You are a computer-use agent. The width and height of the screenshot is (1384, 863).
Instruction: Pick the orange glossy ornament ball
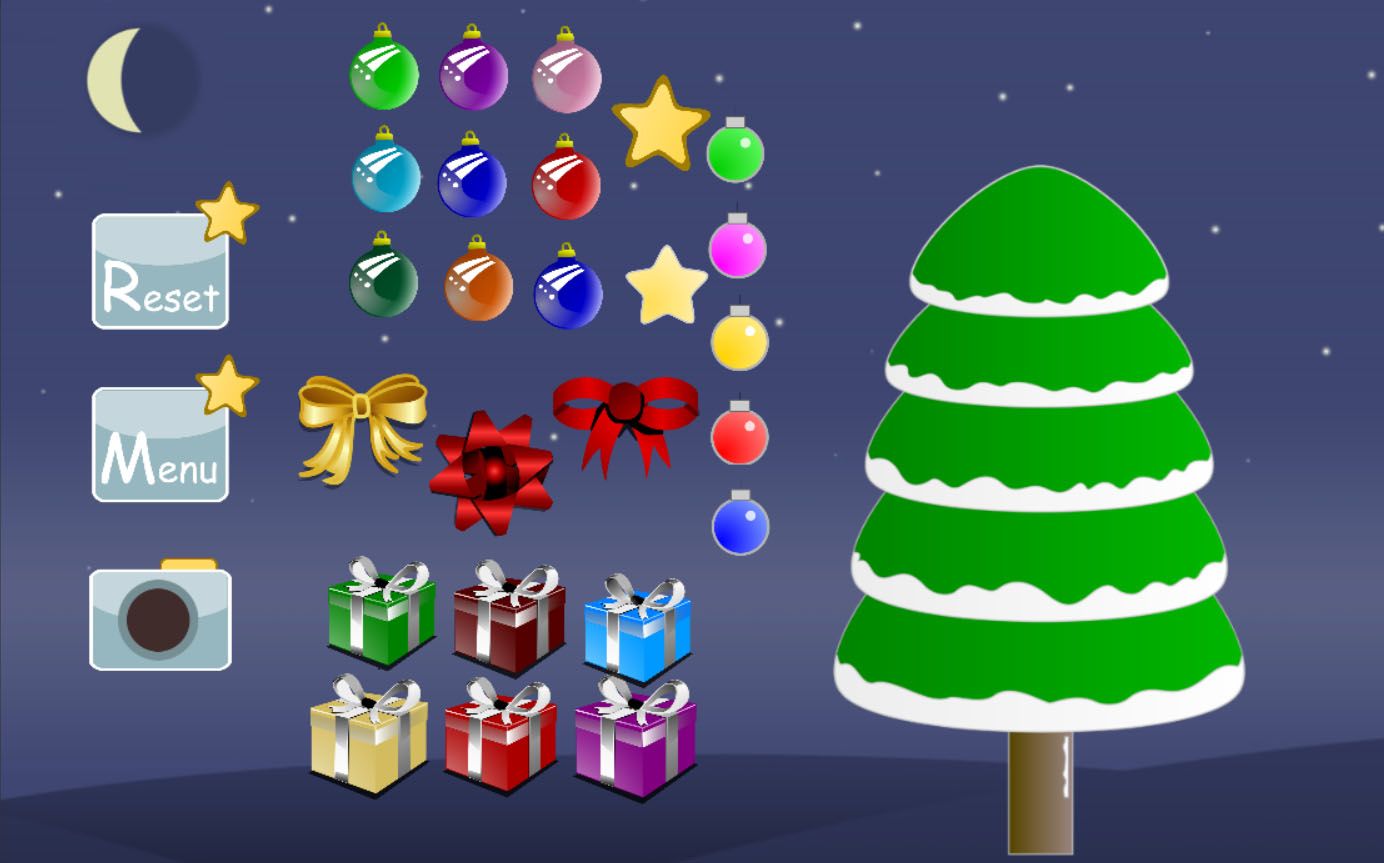point(478,285)
